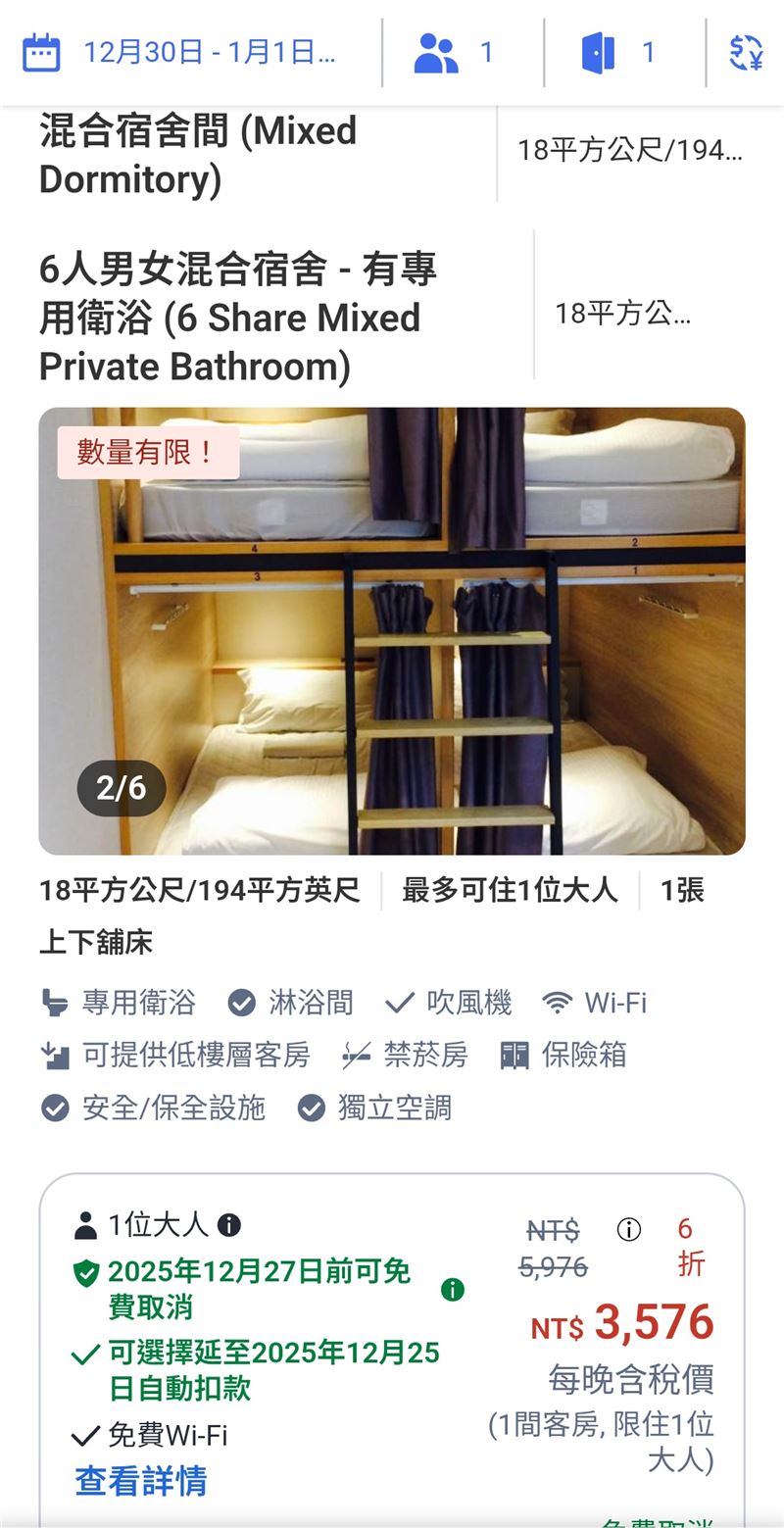Click the info icon next to crossed-out NT$5,976
Image resolution: width=784 pixels, height=1528 pixels.
(x=628, y=1229)
